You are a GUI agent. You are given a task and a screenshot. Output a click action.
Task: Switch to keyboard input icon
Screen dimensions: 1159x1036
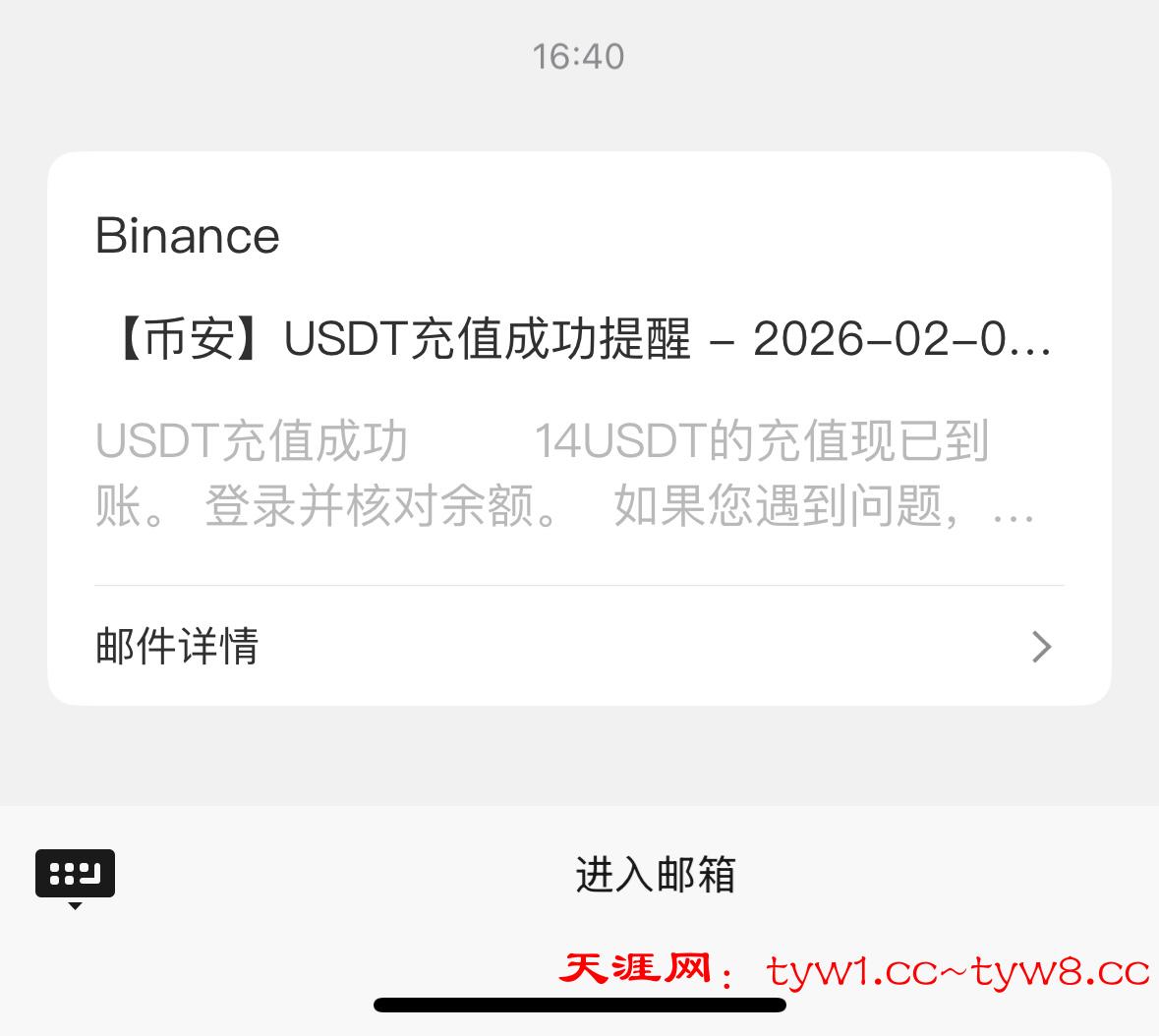click(x=75, y=874)
